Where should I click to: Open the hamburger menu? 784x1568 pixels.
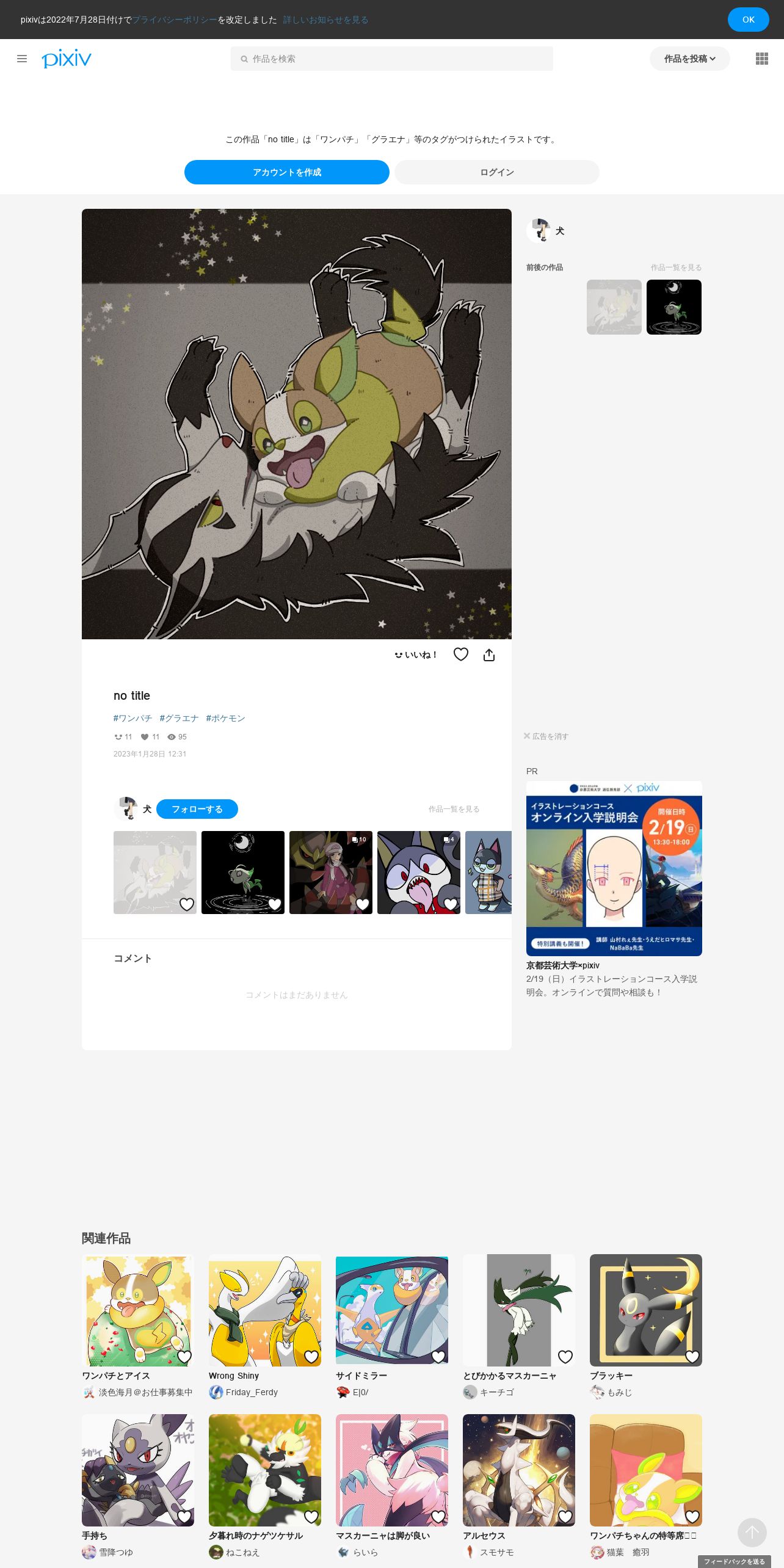(x=22, y=59)
